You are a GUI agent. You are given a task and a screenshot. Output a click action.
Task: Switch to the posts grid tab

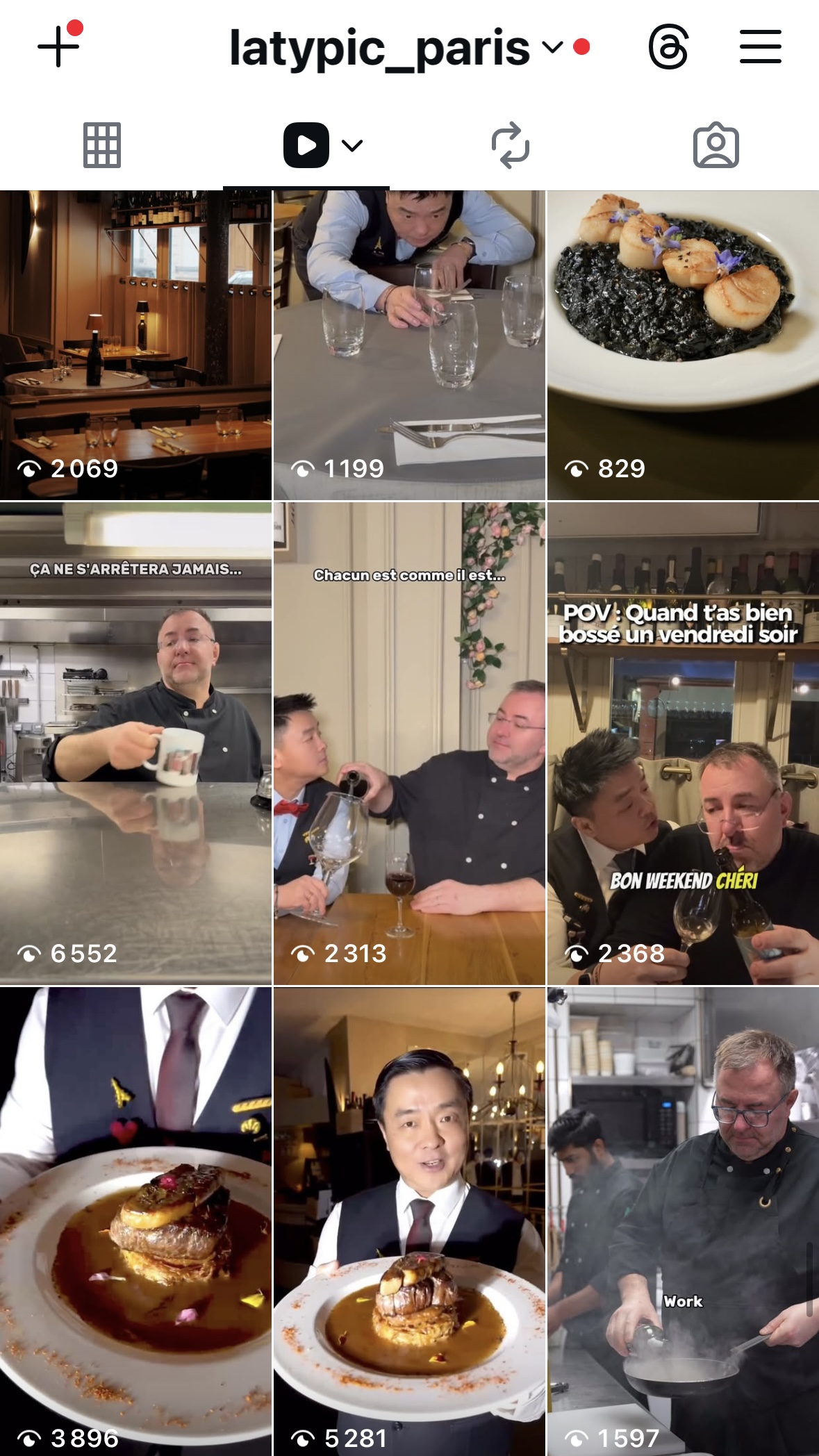coord(102,145)
